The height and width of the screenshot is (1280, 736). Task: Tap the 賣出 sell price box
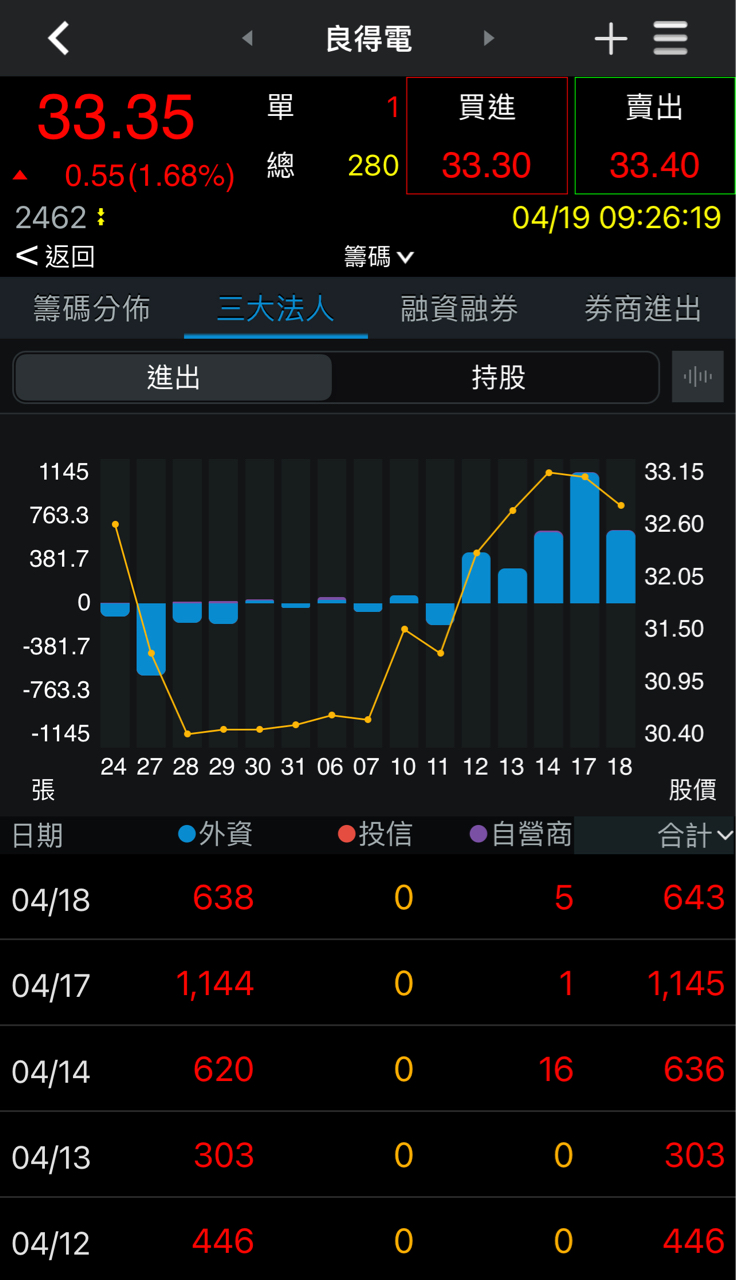click(655, 136)
